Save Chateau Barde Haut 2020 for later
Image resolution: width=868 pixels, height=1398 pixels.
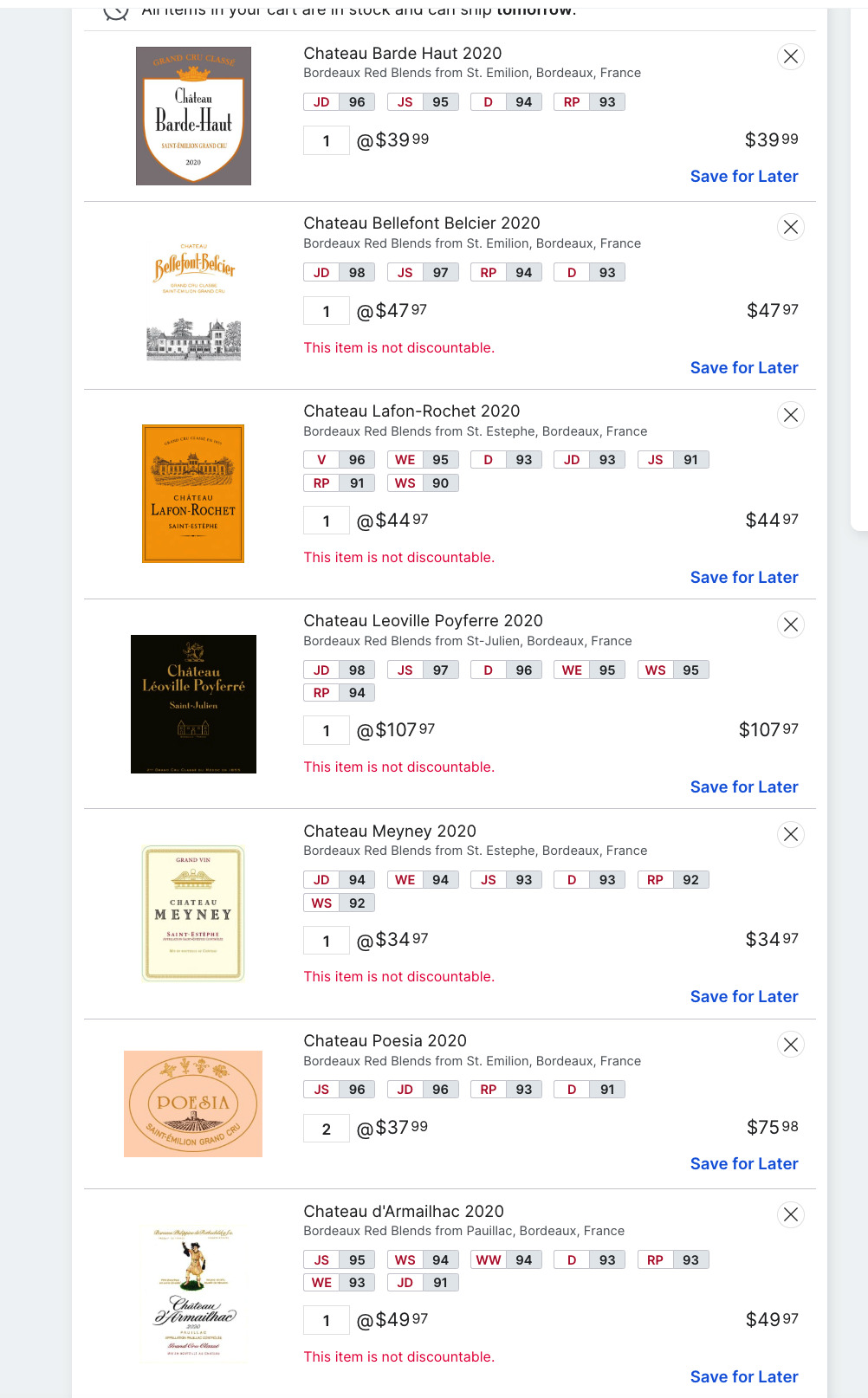pyautogui.click(x=744, y=177)
